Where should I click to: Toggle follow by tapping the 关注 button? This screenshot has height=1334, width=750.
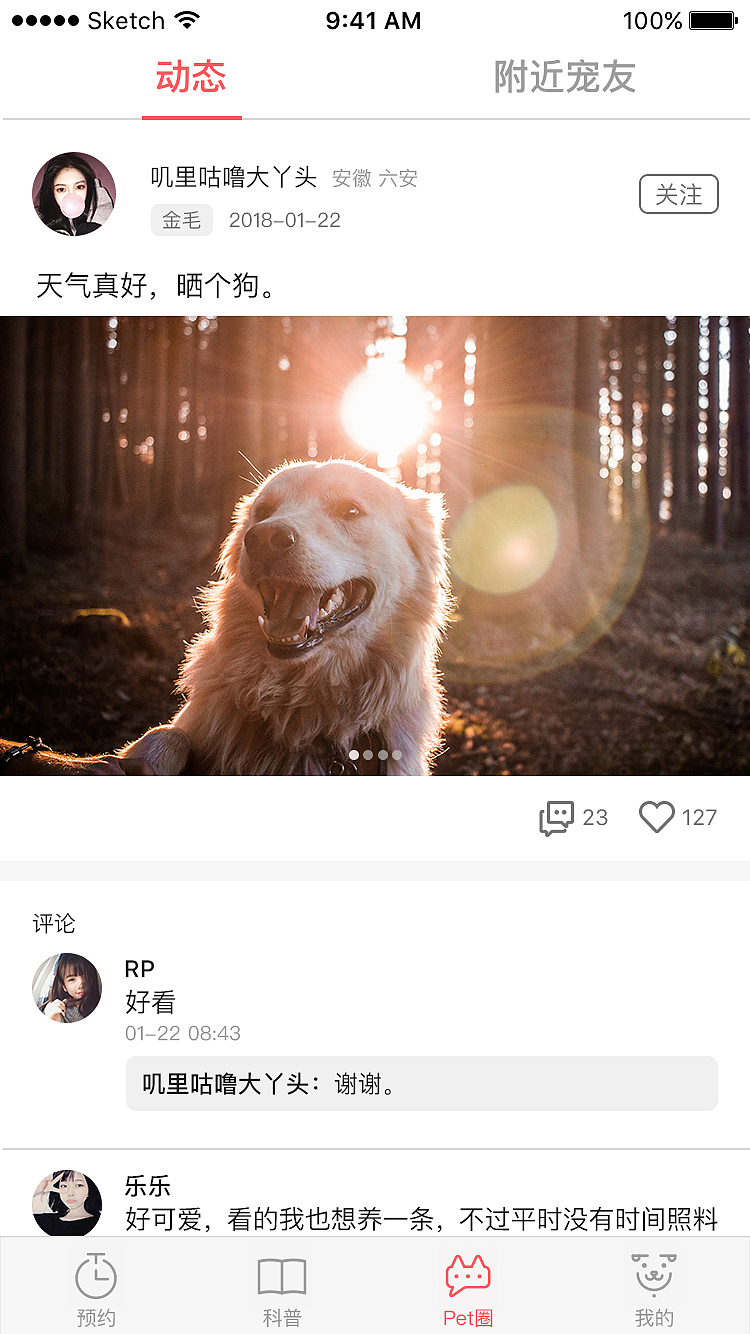tap(679, 194)
